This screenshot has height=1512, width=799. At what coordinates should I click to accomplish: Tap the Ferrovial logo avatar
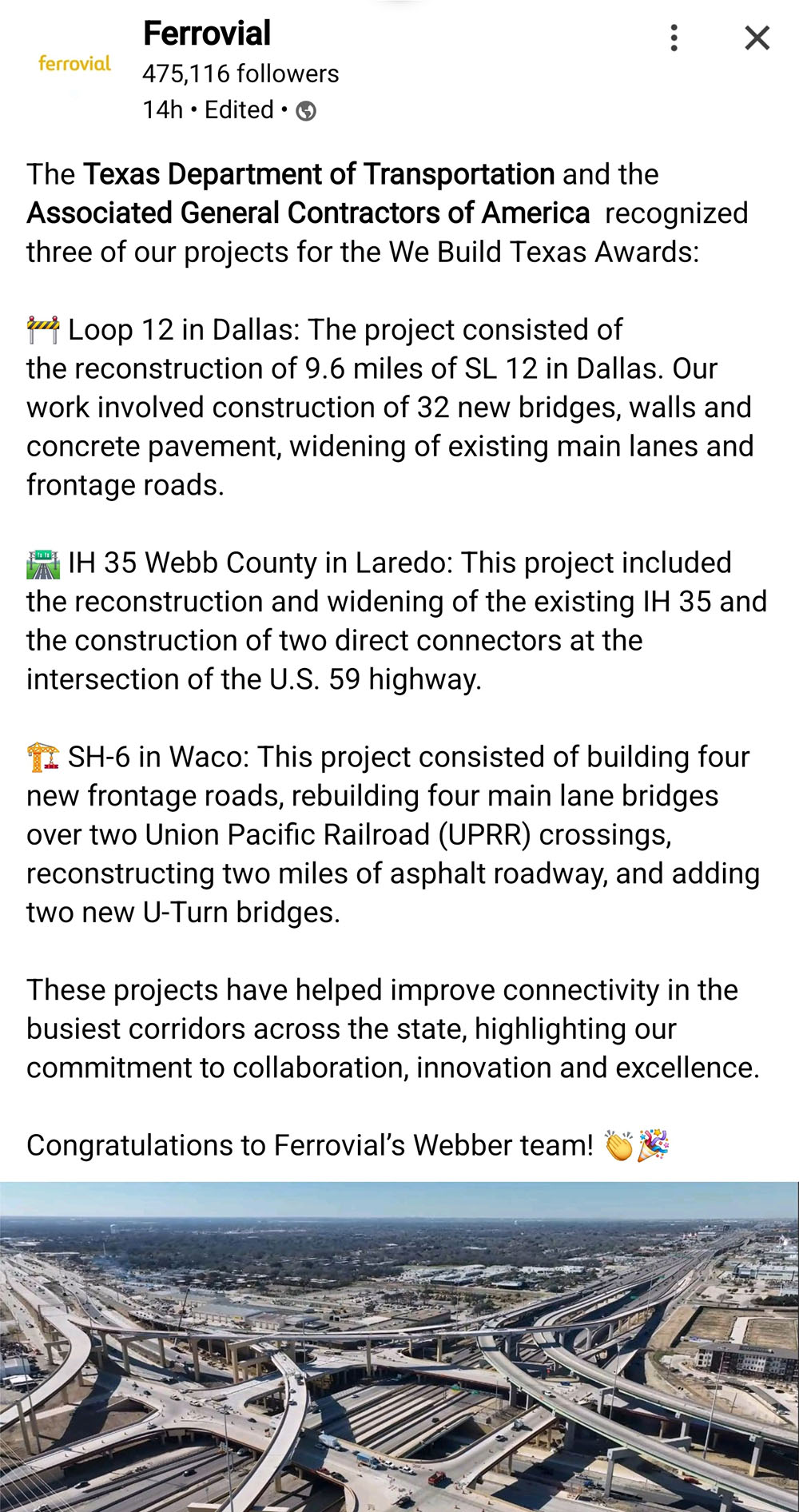(x=74, y=64)
